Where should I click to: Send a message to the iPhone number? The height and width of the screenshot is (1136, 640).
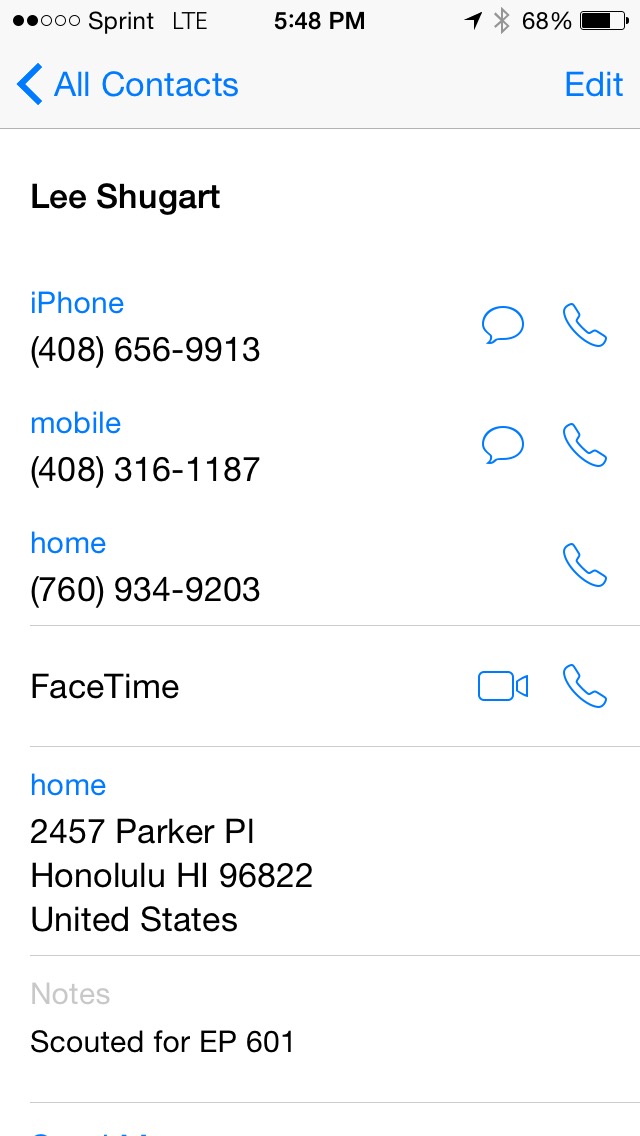(x=502, y=326)
